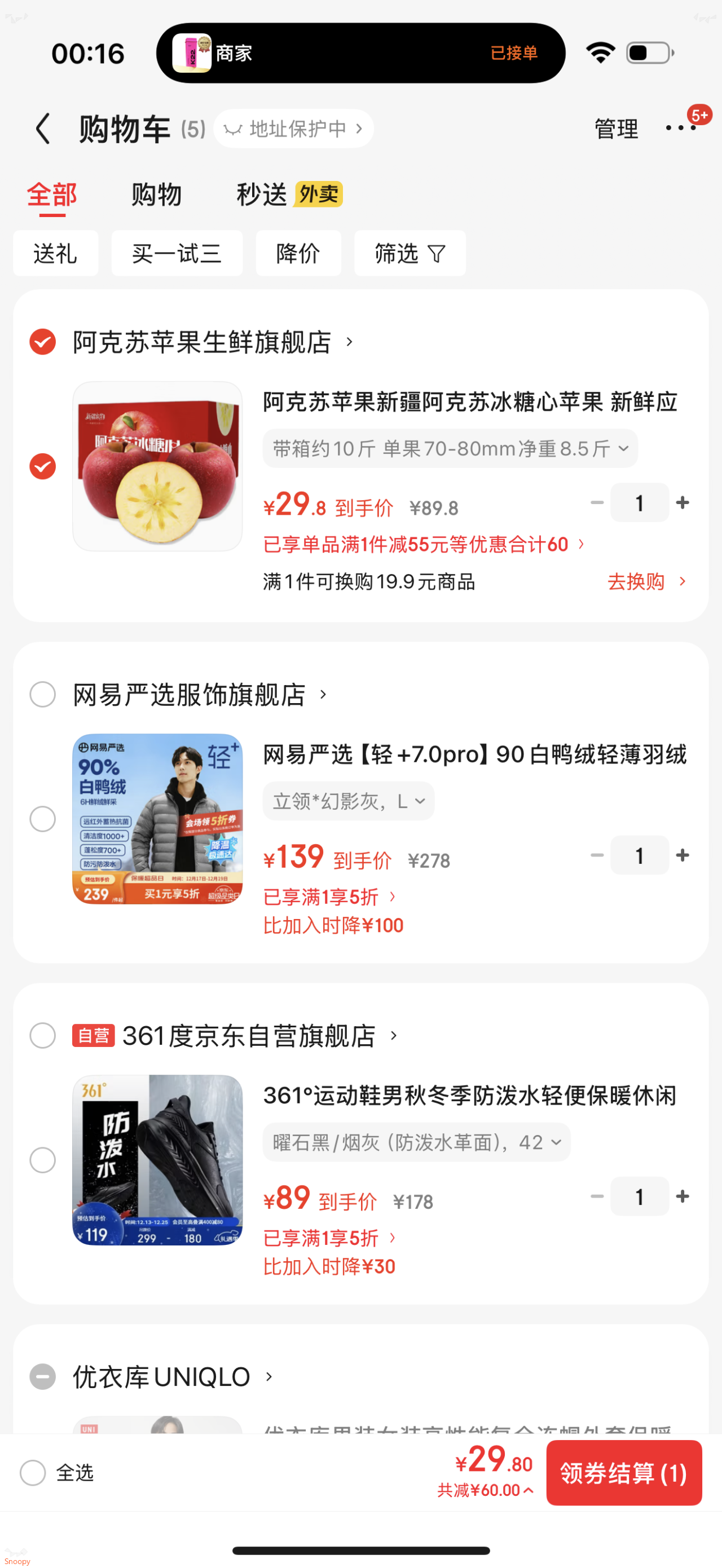Tap the back arrow to leave the cart

43,129
